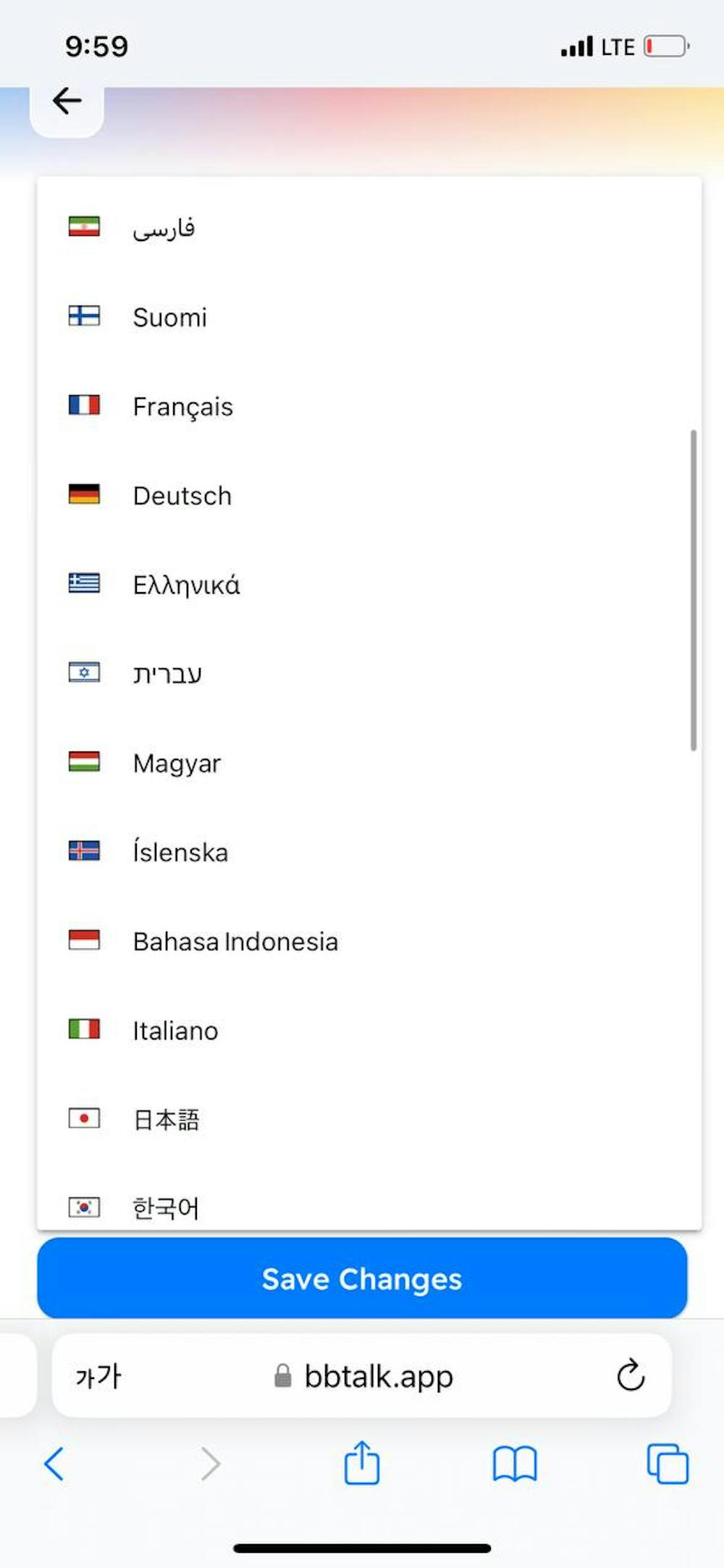Screen dimensions: 724x1568
Task: Select Magyar language
Action: [177, 763]
